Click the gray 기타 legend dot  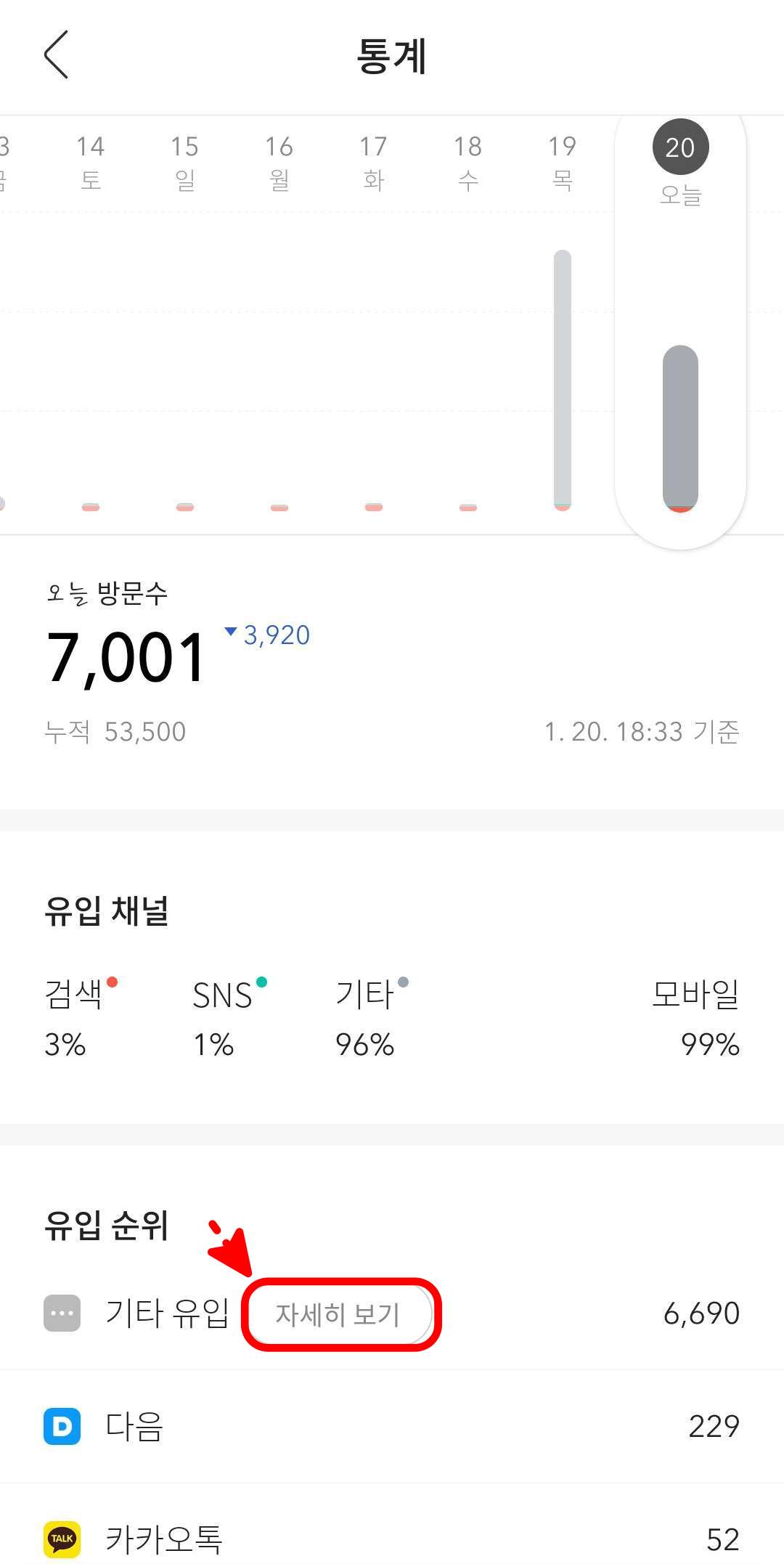coord(407,982)
